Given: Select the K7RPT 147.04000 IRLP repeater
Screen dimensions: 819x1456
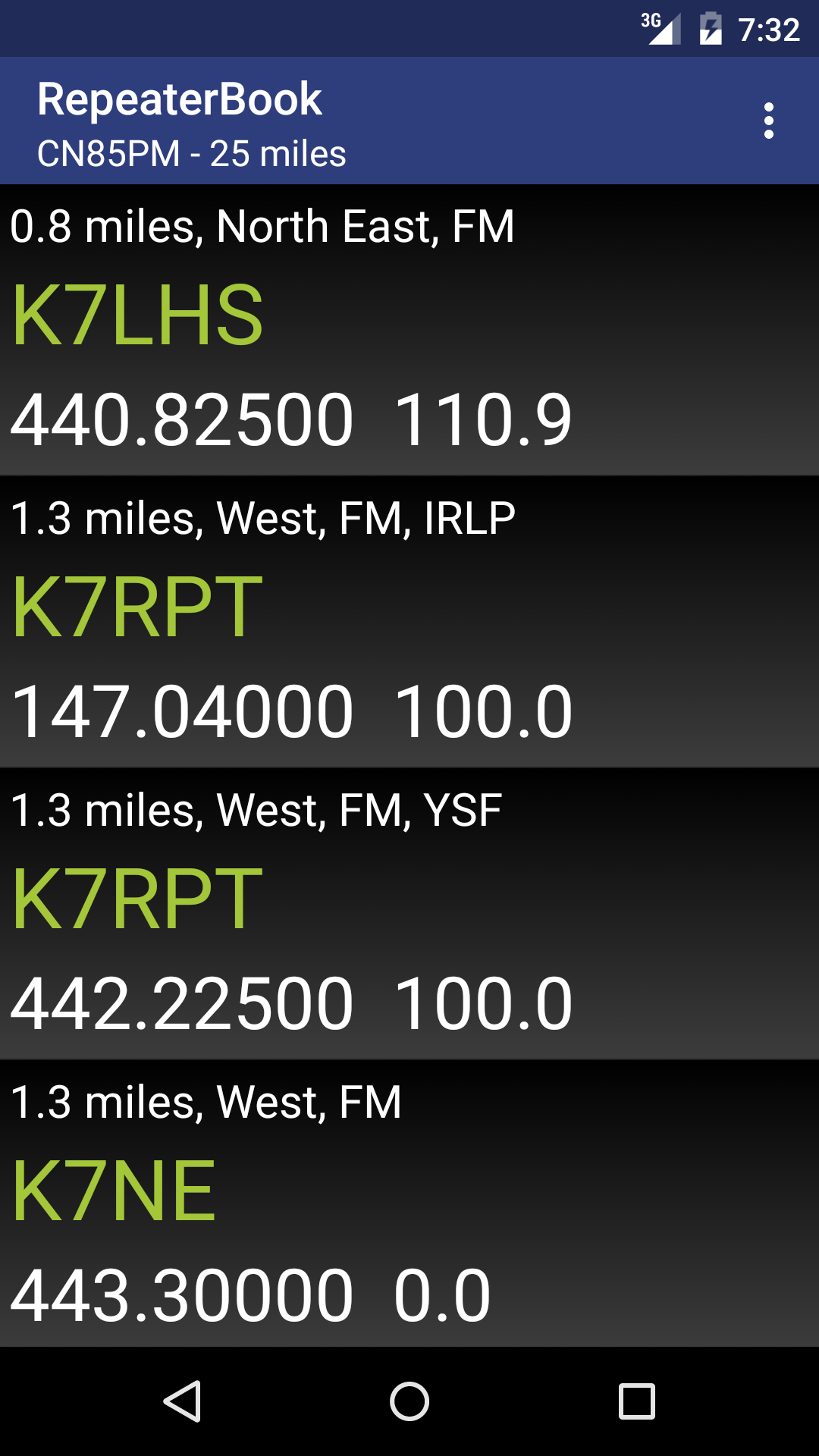Looking at the screenshot, I should (x=409, y=622).
